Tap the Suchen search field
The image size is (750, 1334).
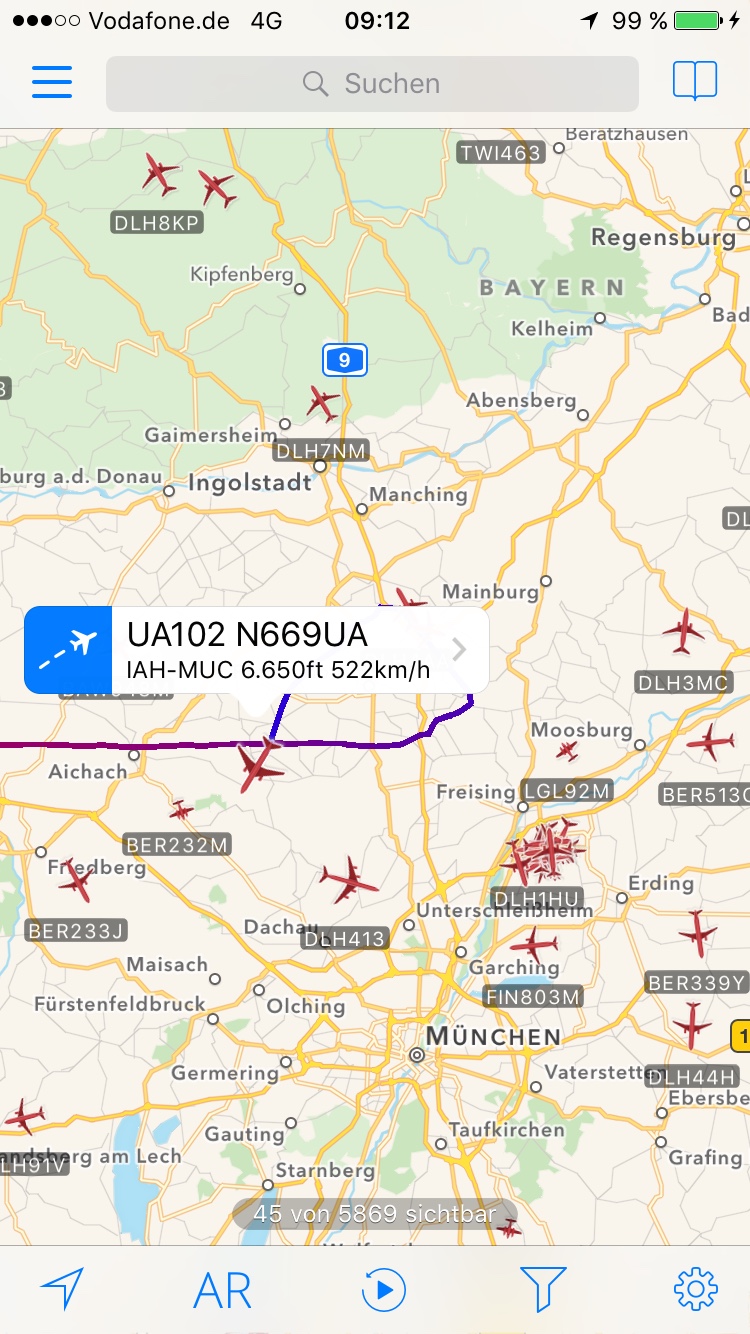click(x=372, y=84)
